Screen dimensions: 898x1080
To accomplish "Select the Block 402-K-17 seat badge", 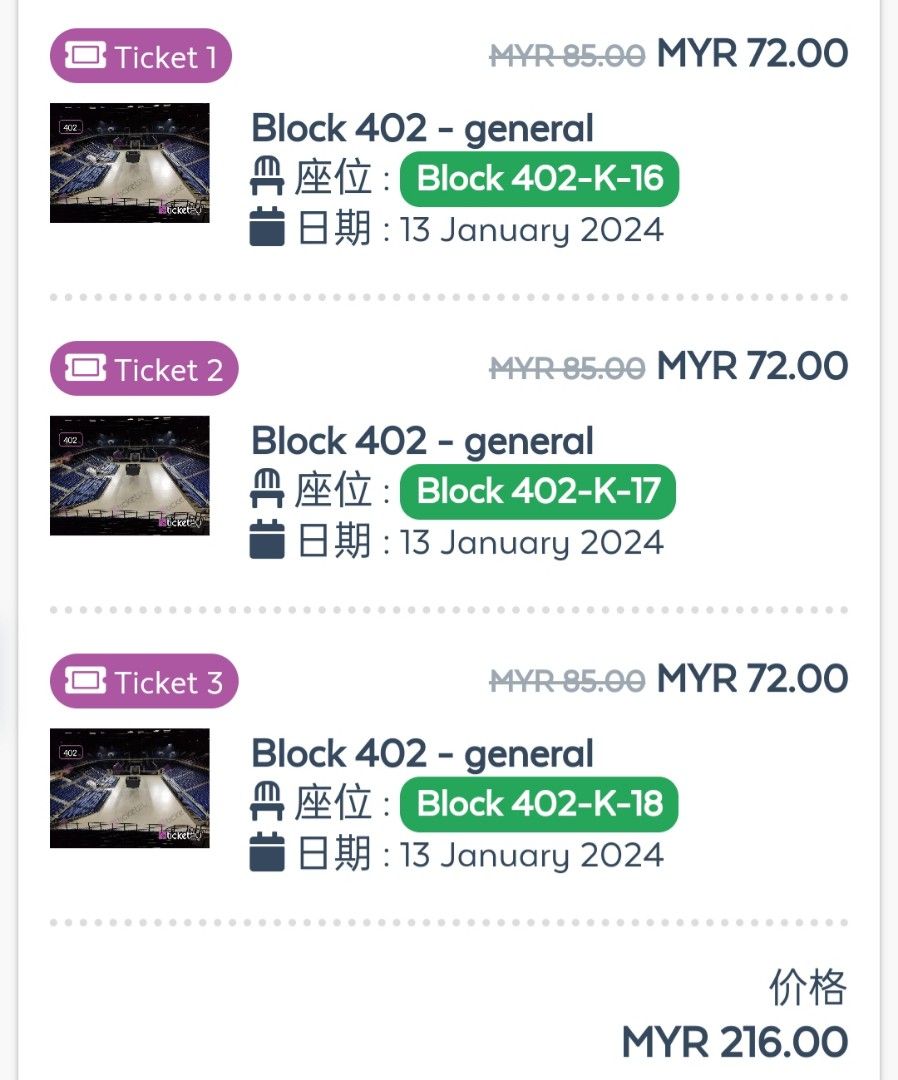I will coord(538,491).
